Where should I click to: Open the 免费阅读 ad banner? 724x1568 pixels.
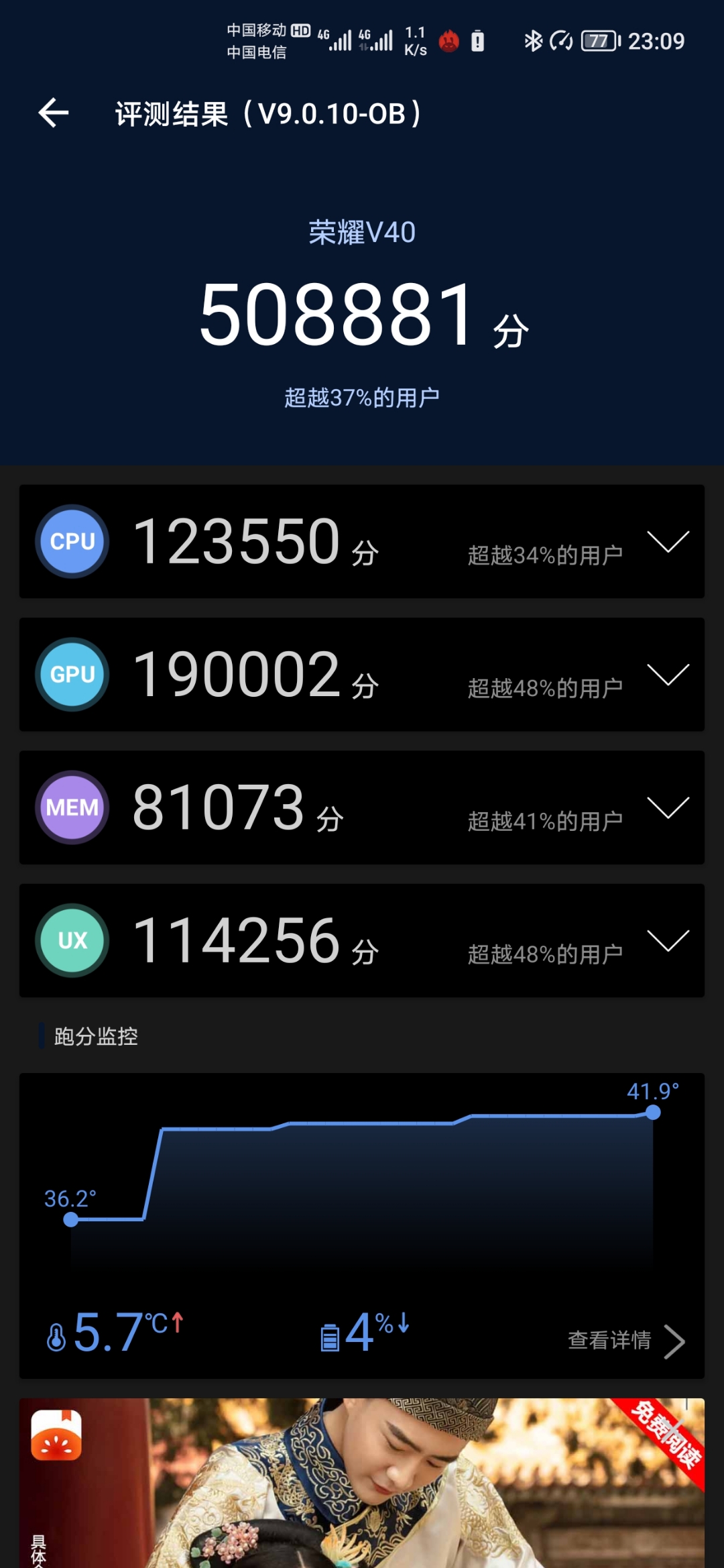click(x=362, y=1483)
